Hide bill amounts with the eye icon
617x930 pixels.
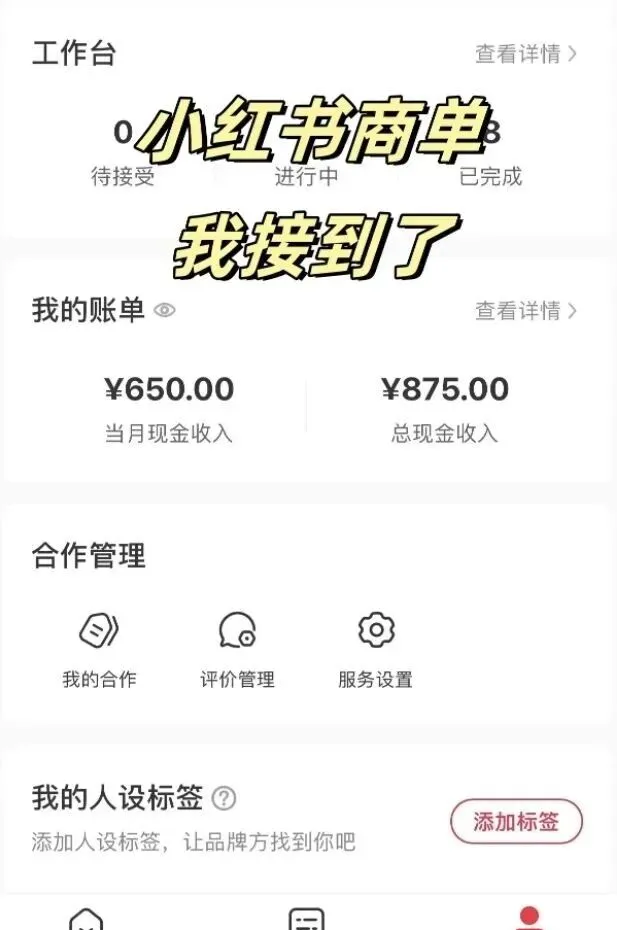pos(165,311)
